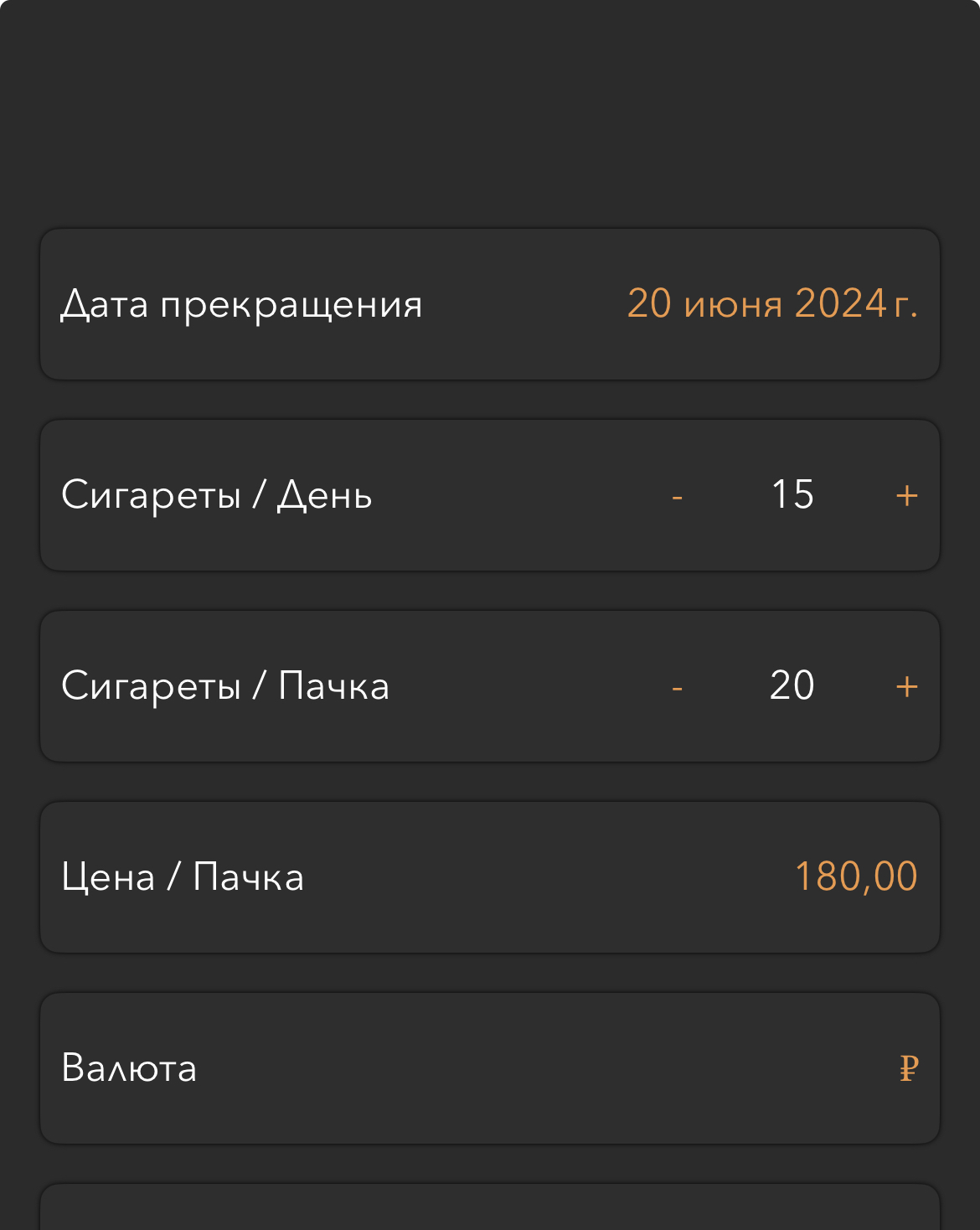Screen dimensions: 980x1230
Task: Open the Валюта currency picker
Action: (x=908, y=1068)
